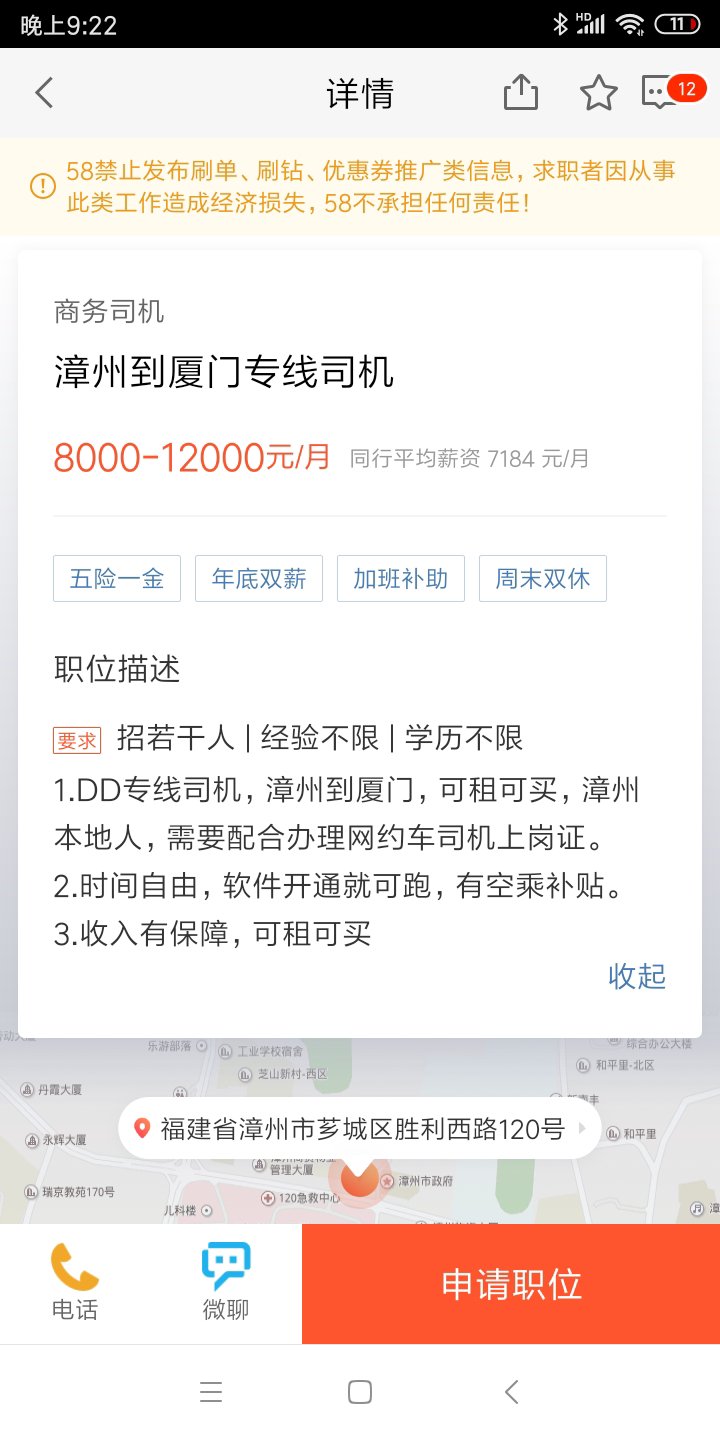720x1440 pixels.
Task: Open system recent apps menu
Action: tap(210, 1392)
